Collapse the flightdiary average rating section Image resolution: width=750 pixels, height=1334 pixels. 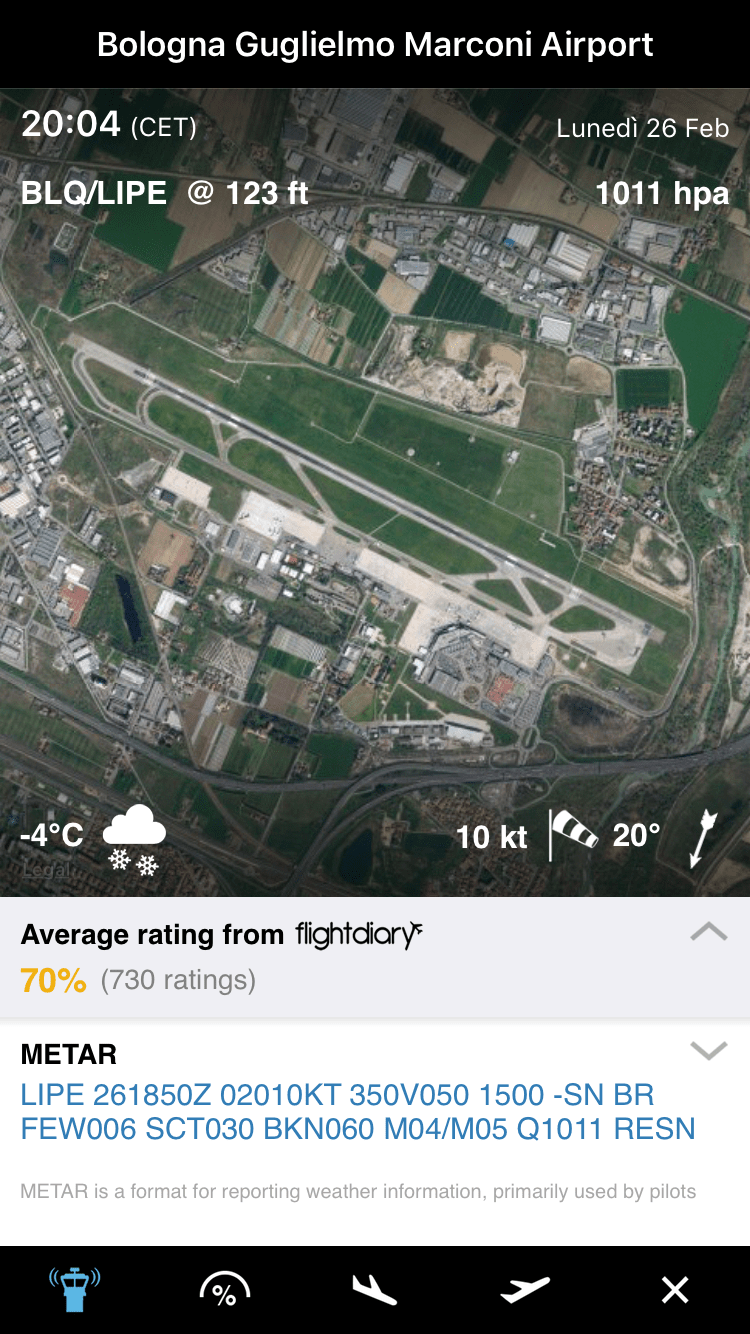pos(708,932)
